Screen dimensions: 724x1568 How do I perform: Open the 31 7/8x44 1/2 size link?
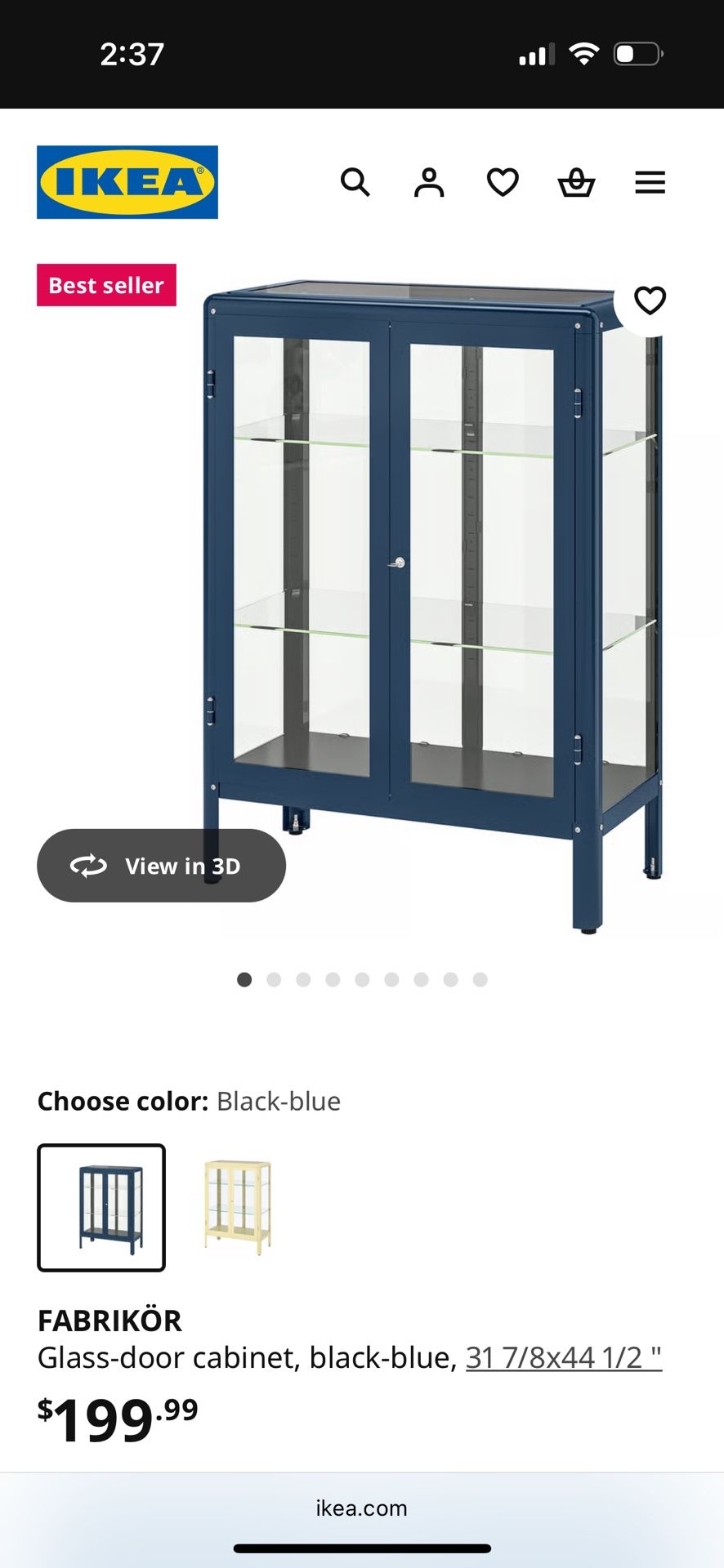(x=564, y=1357)
